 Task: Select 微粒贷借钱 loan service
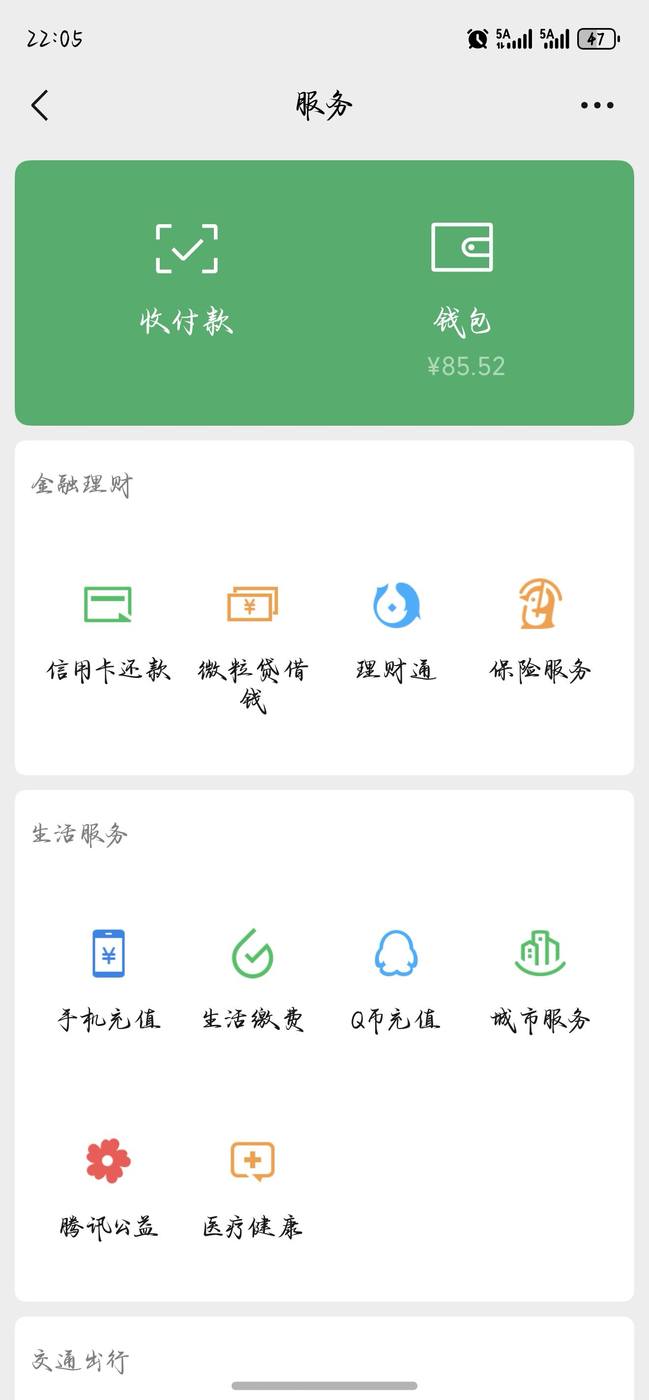252,640
